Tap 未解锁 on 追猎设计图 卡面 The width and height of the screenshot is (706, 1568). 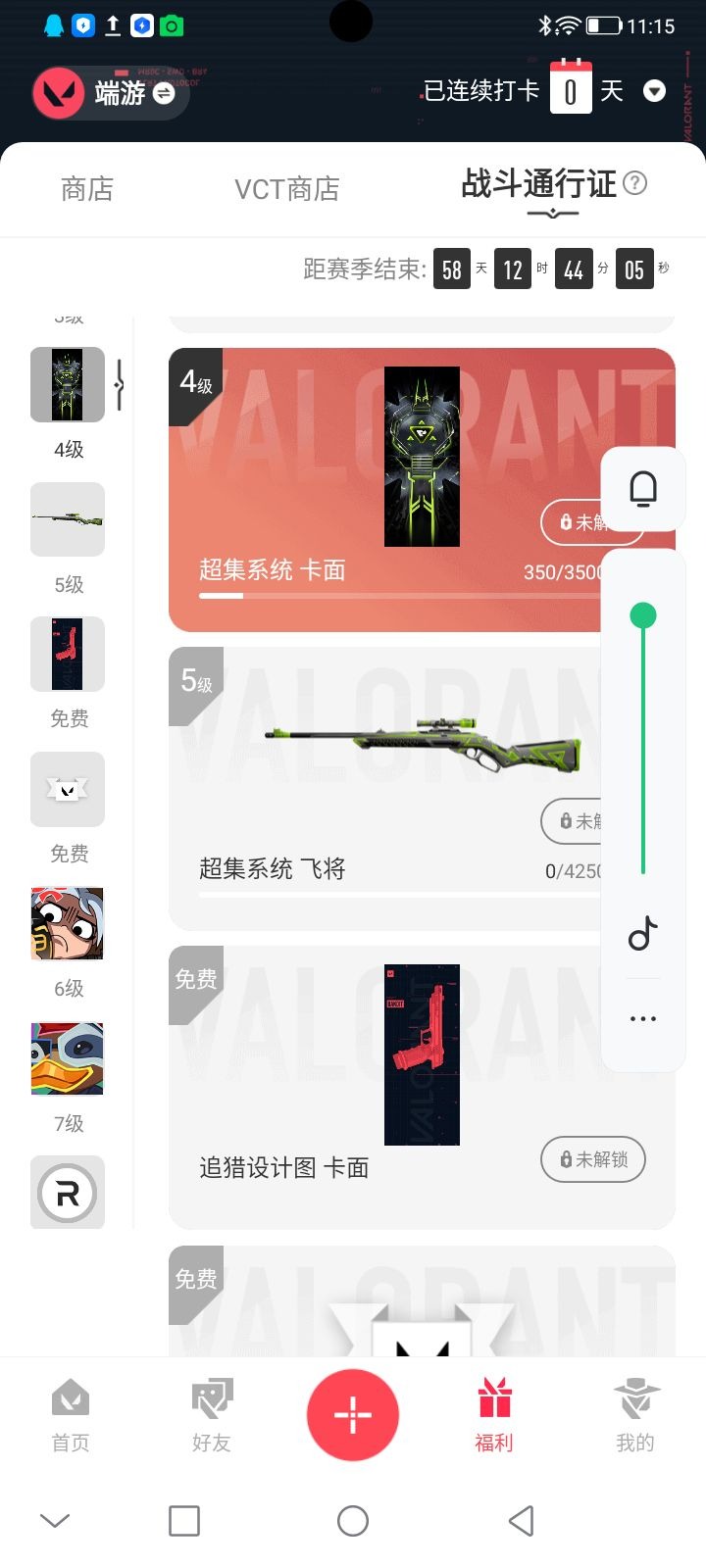[x=592, y=1159]
